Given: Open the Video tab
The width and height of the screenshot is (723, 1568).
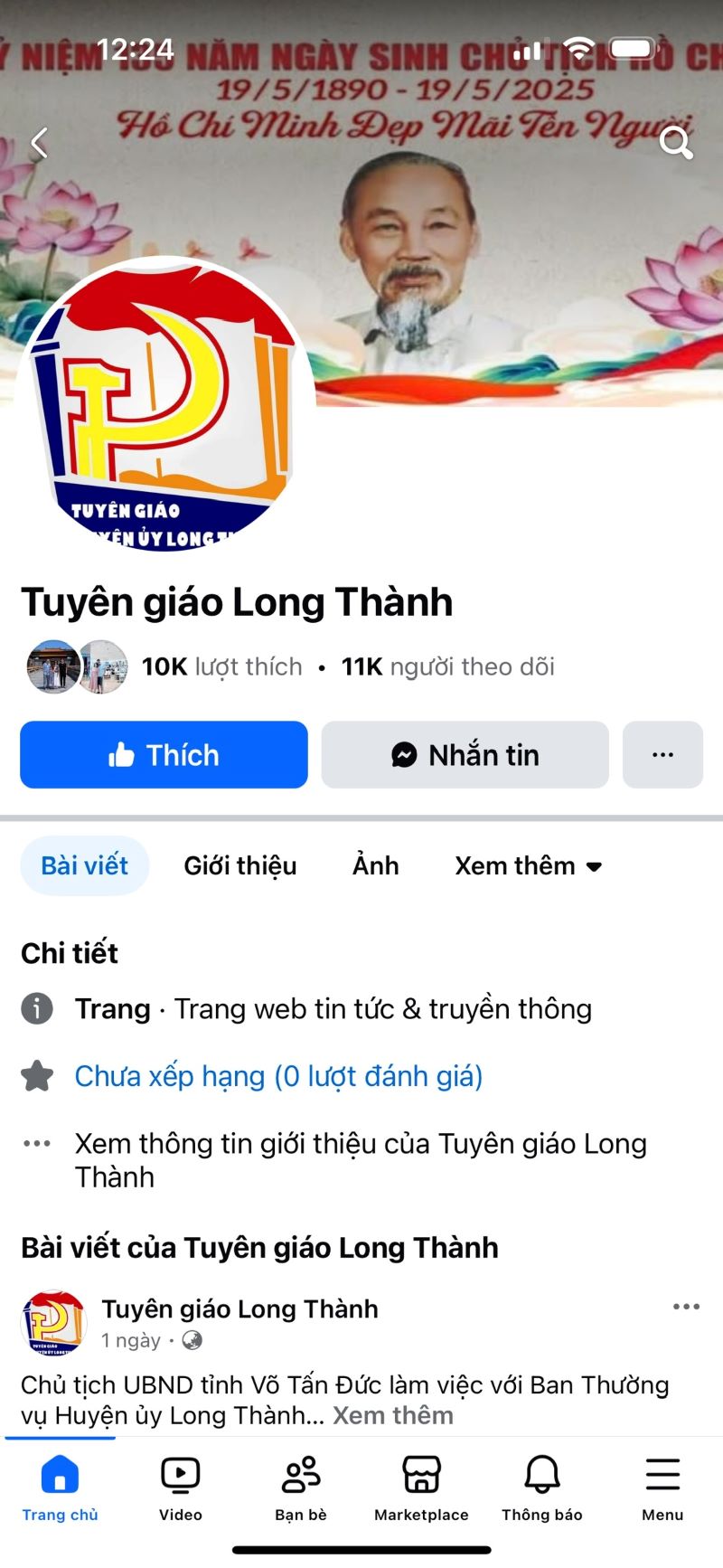Looking at the screenshot, I should (x=181, y=1489).
